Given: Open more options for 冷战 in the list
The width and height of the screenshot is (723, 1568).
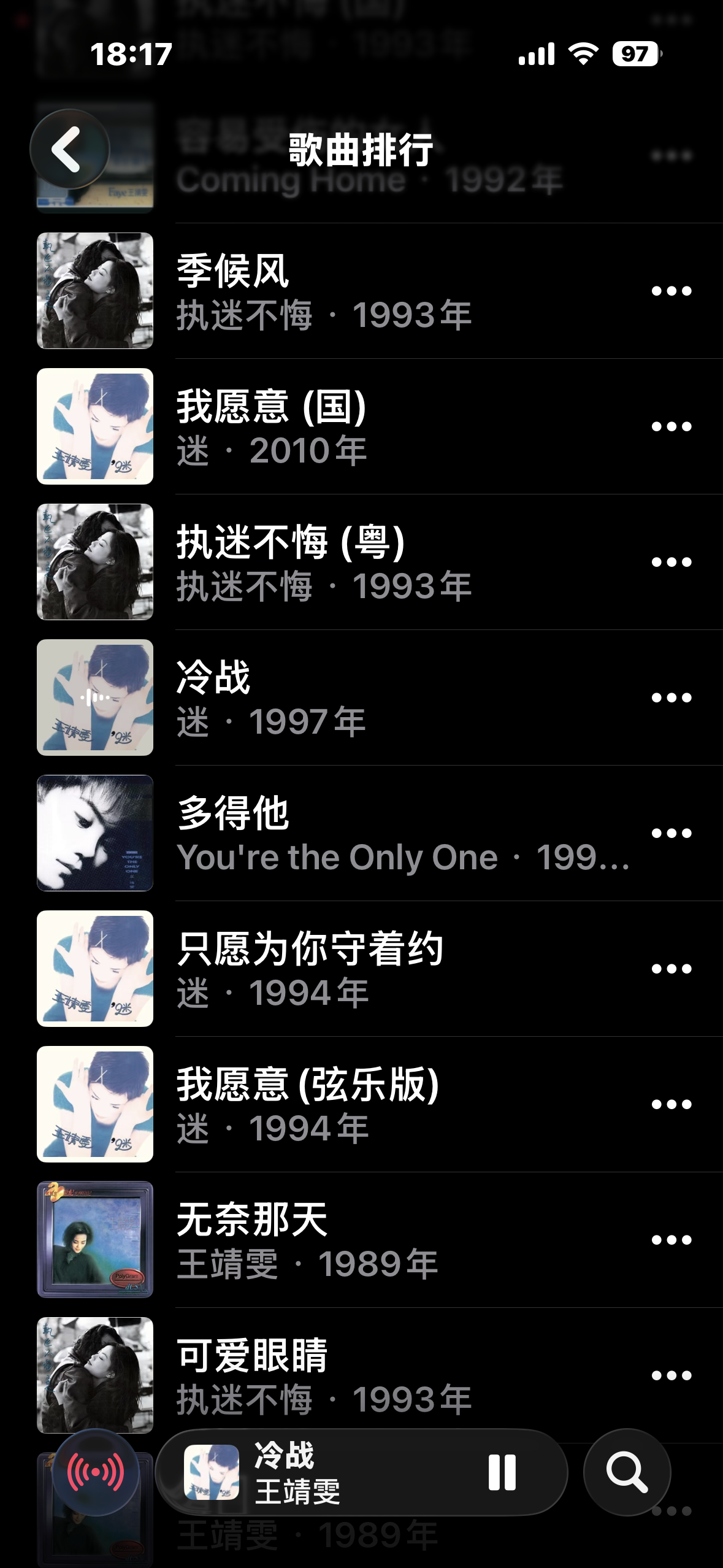Looking at the screenshot, I should tap(671, 698).
